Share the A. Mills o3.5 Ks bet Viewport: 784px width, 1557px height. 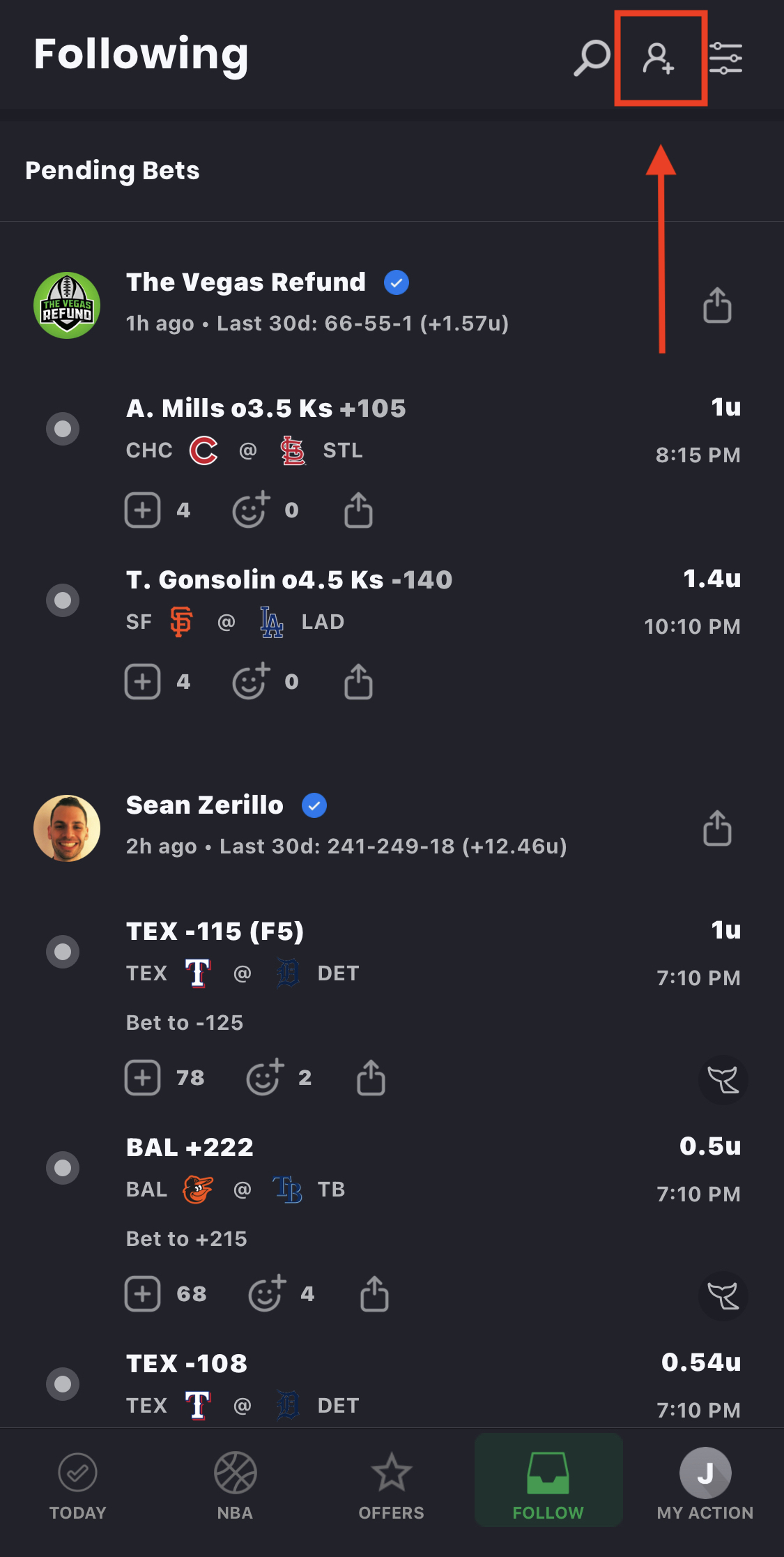(x=358, y=510)
